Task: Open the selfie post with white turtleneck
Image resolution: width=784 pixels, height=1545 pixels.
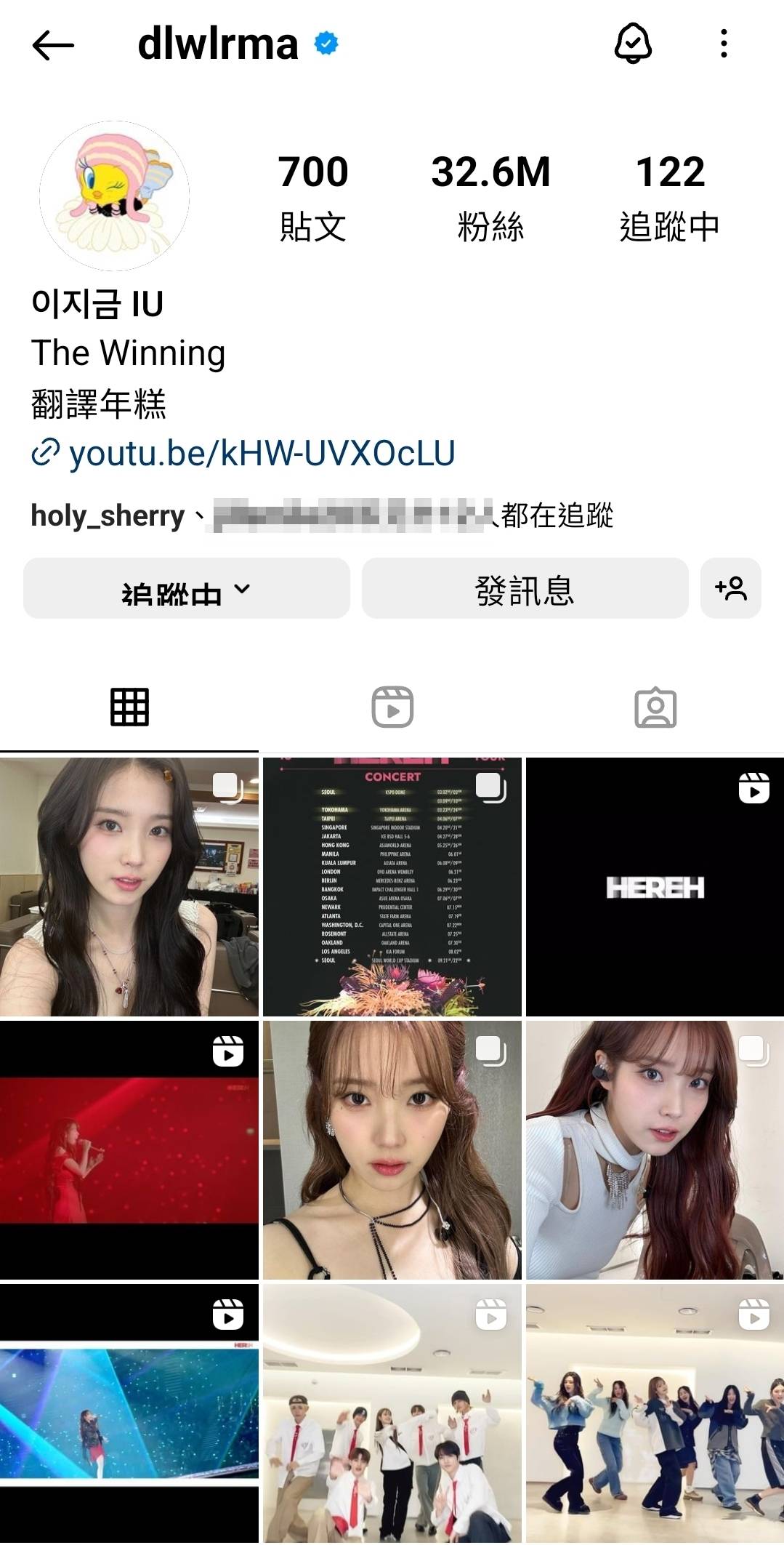Action: pos(655,1150)
